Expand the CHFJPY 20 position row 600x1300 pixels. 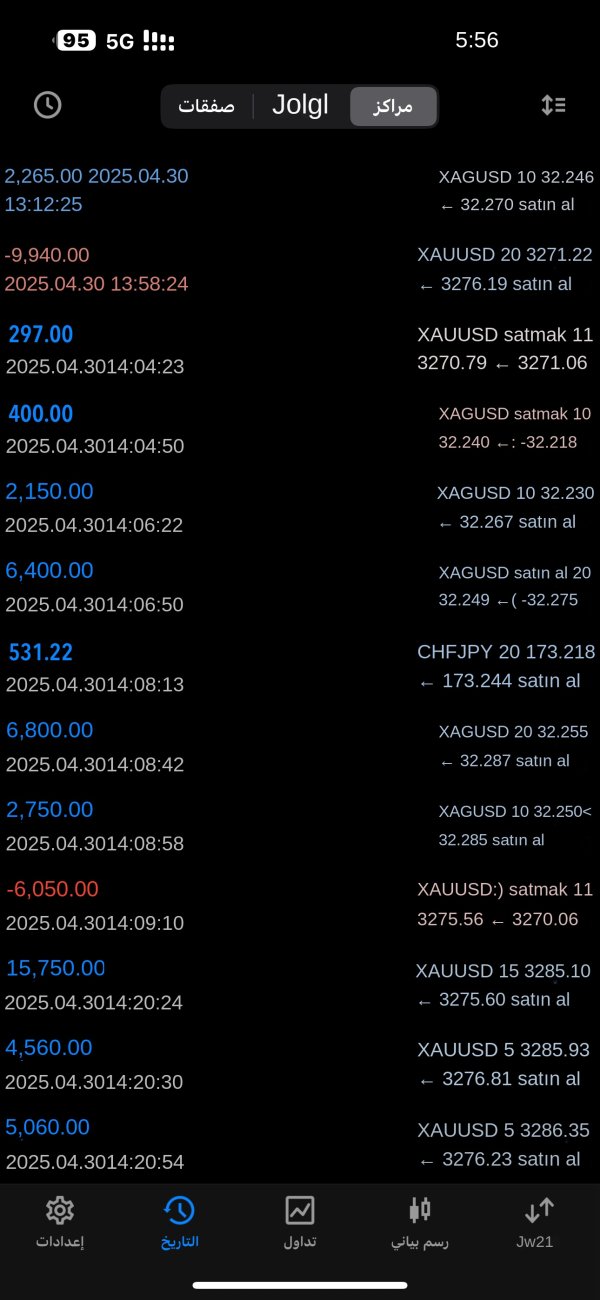[300, 667]
